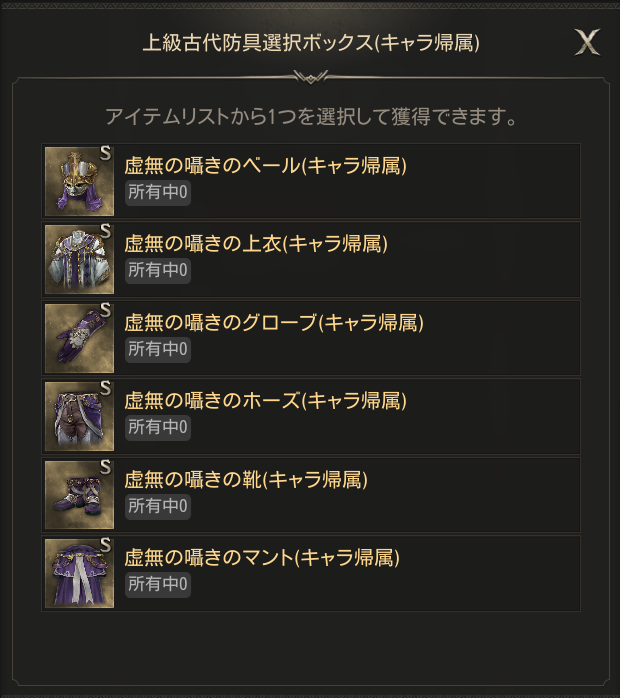Close the armor selection box dialog
The width and height of the screenshot is (620, 698).
click(587, 42)
